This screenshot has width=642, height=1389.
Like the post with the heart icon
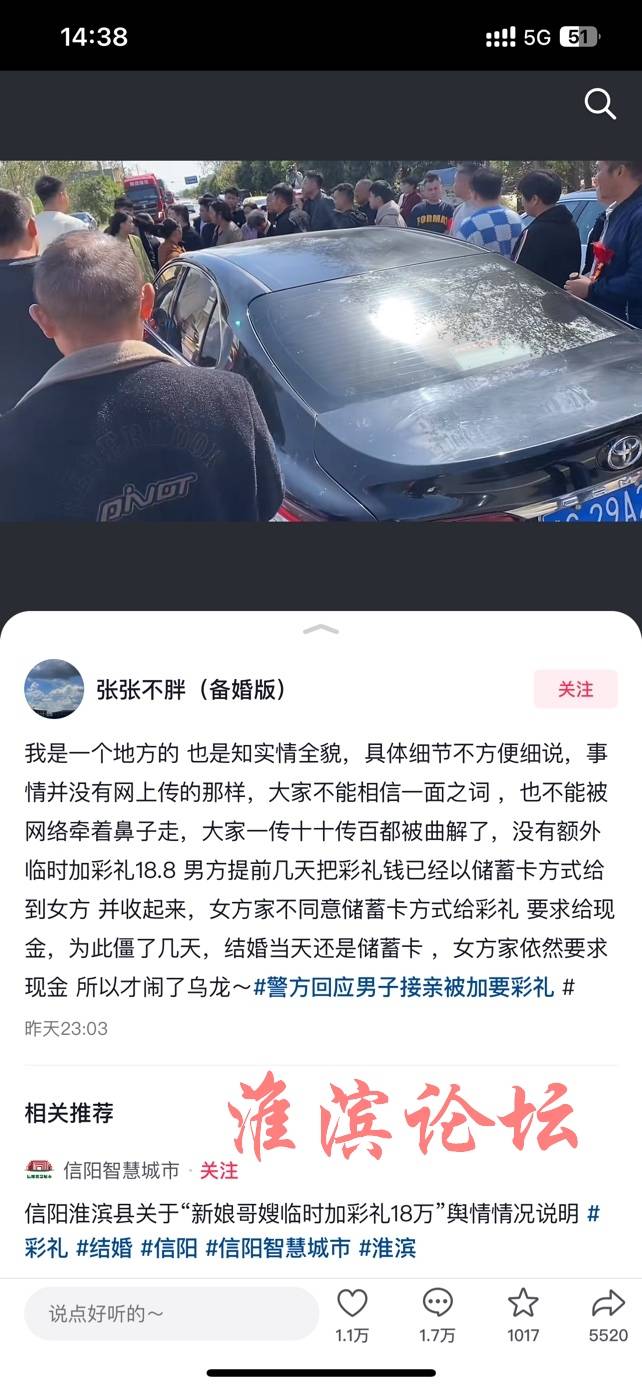pyautogui.click(x=352, y=1303)
